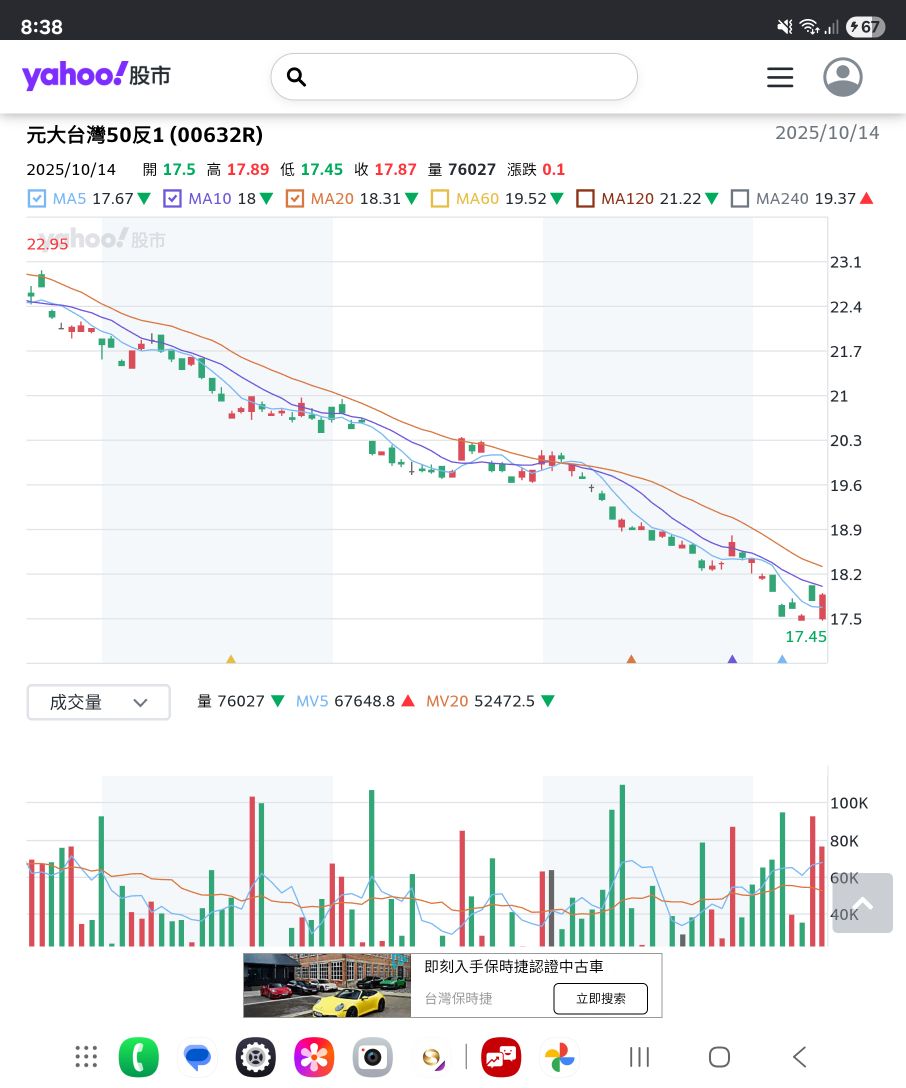Tap the search field in the header
Image resolution: width=906 pixels, height=1088 pixels.
pyautogui.click(x=454, y=77)
